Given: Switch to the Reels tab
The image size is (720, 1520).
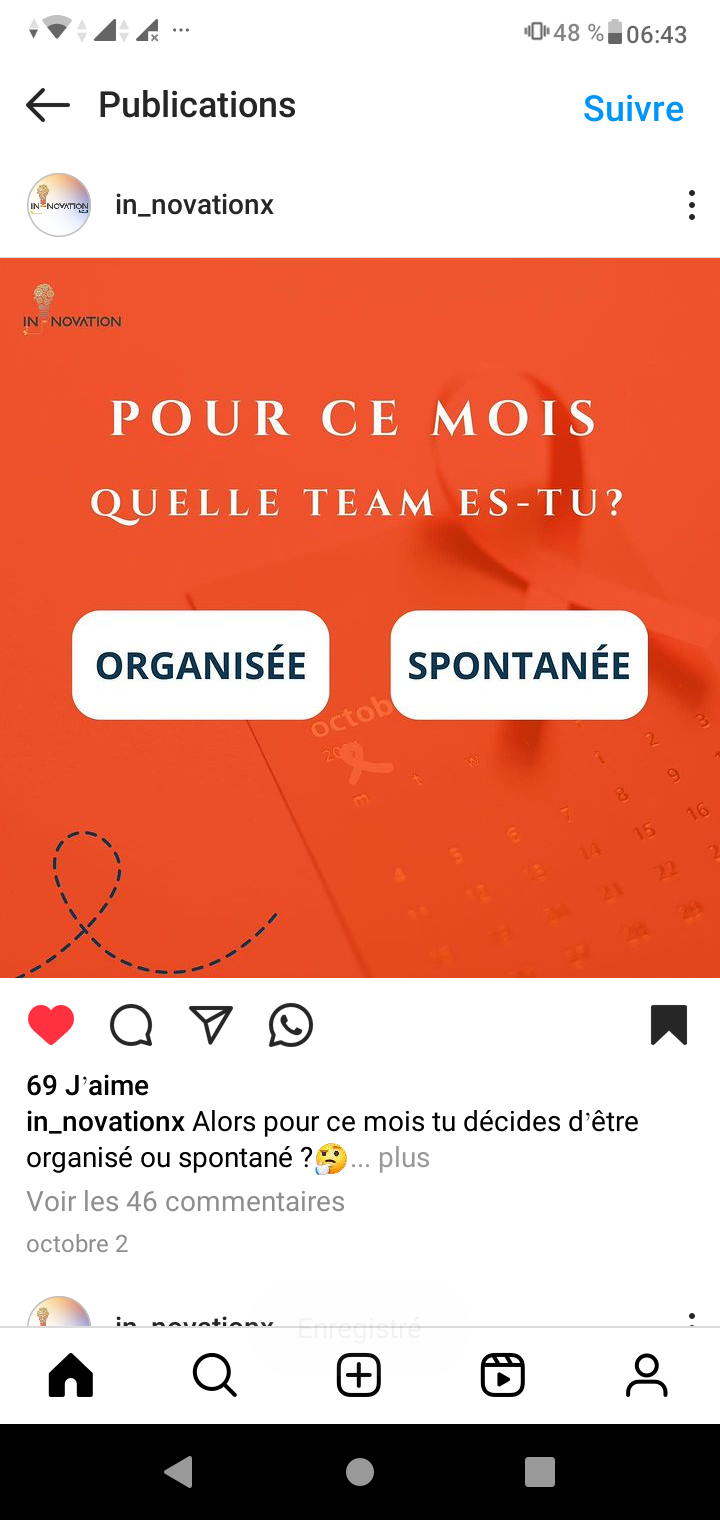Looking at the screenshot, I should click(x=503, y=1375).
